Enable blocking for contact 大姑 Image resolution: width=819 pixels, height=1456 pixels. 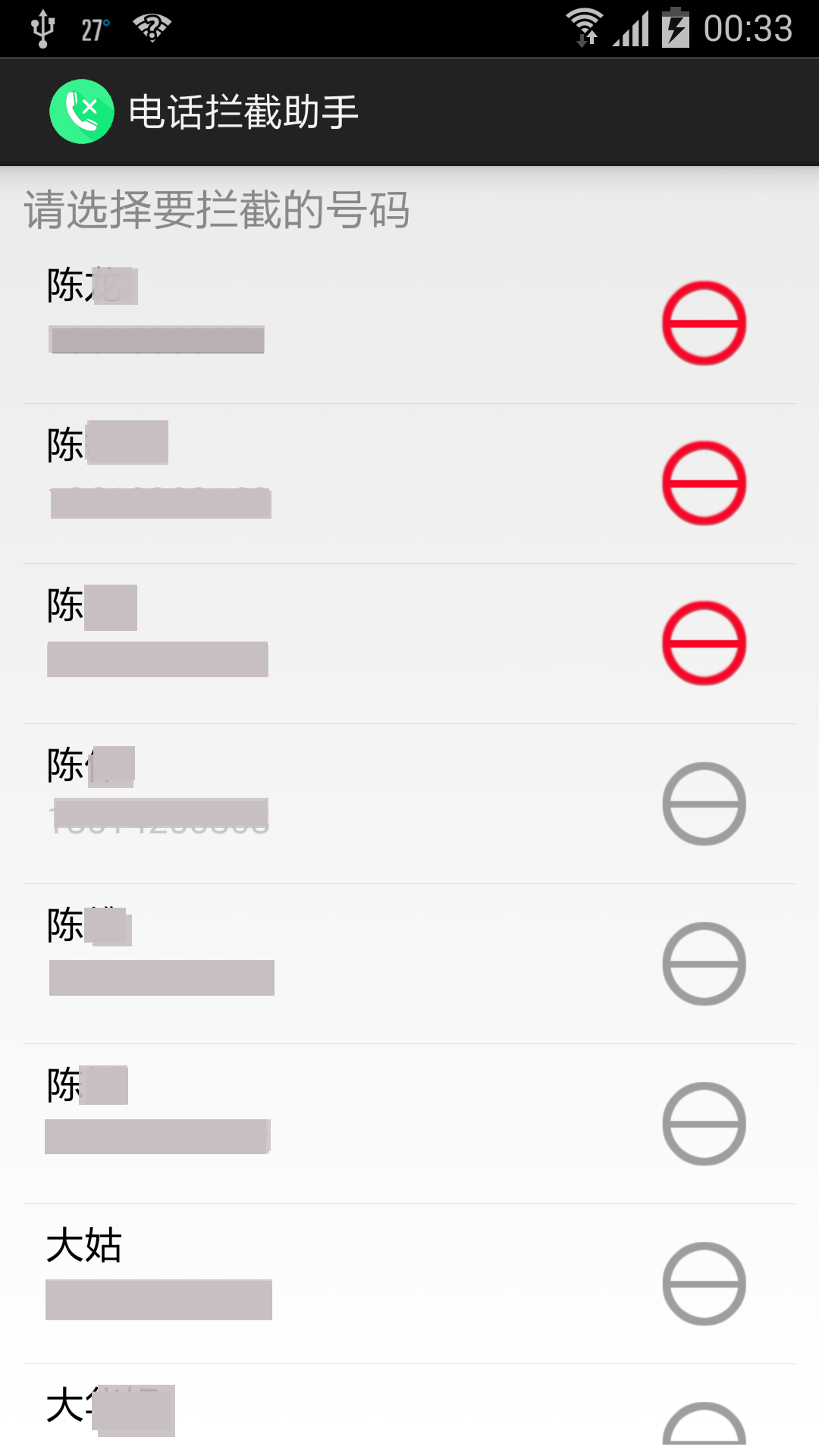click(x=703, y=1285)
